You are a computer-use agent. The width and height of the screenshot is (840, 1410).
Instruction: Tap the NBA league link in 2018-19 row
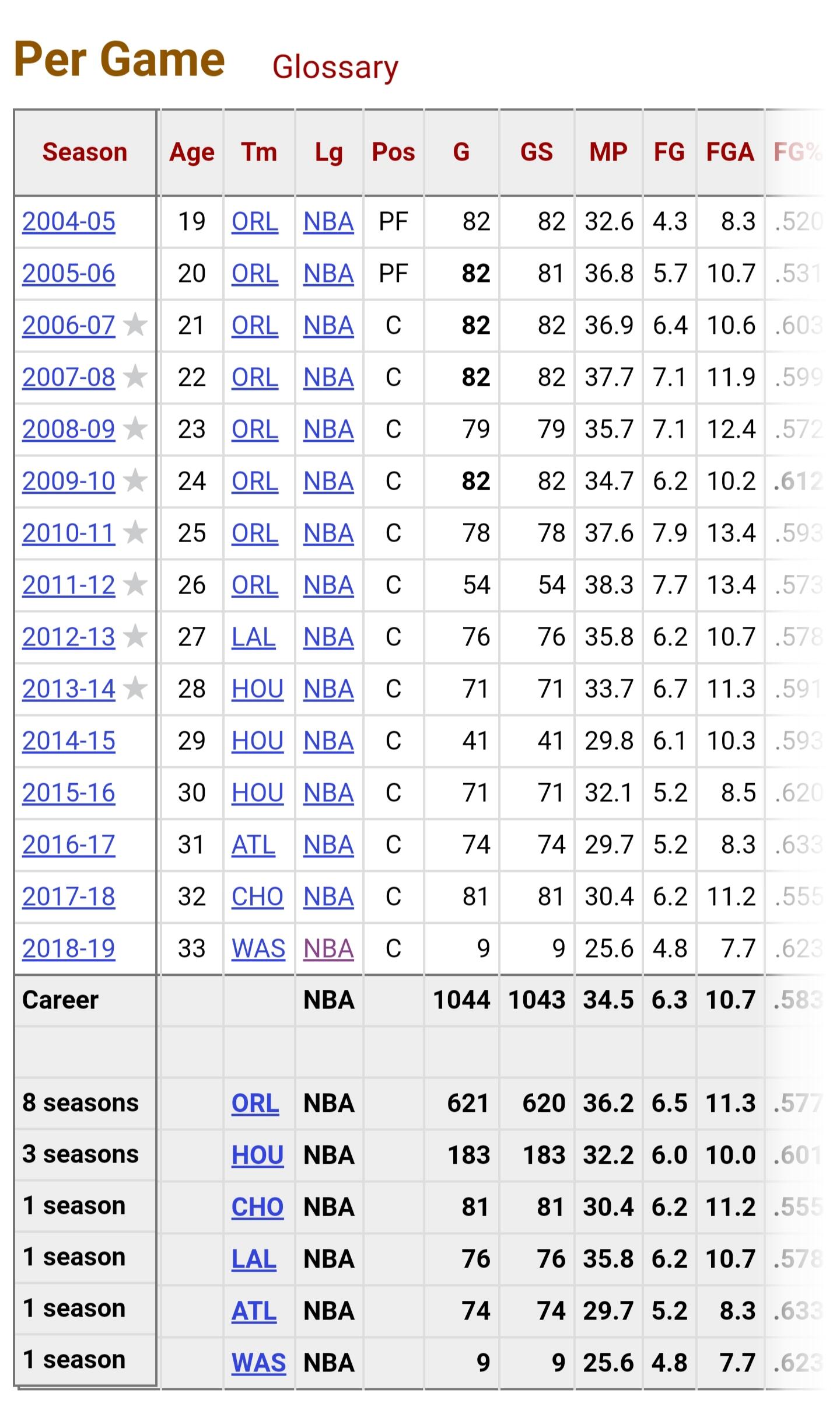click(x=328, y=948)
